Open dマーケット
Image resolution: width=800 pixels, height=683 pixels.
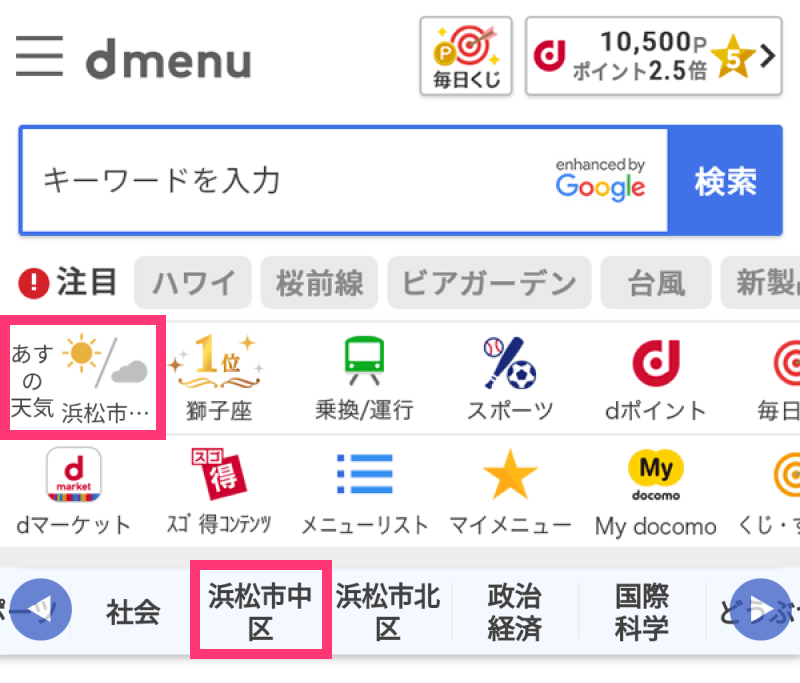[74, 491]
